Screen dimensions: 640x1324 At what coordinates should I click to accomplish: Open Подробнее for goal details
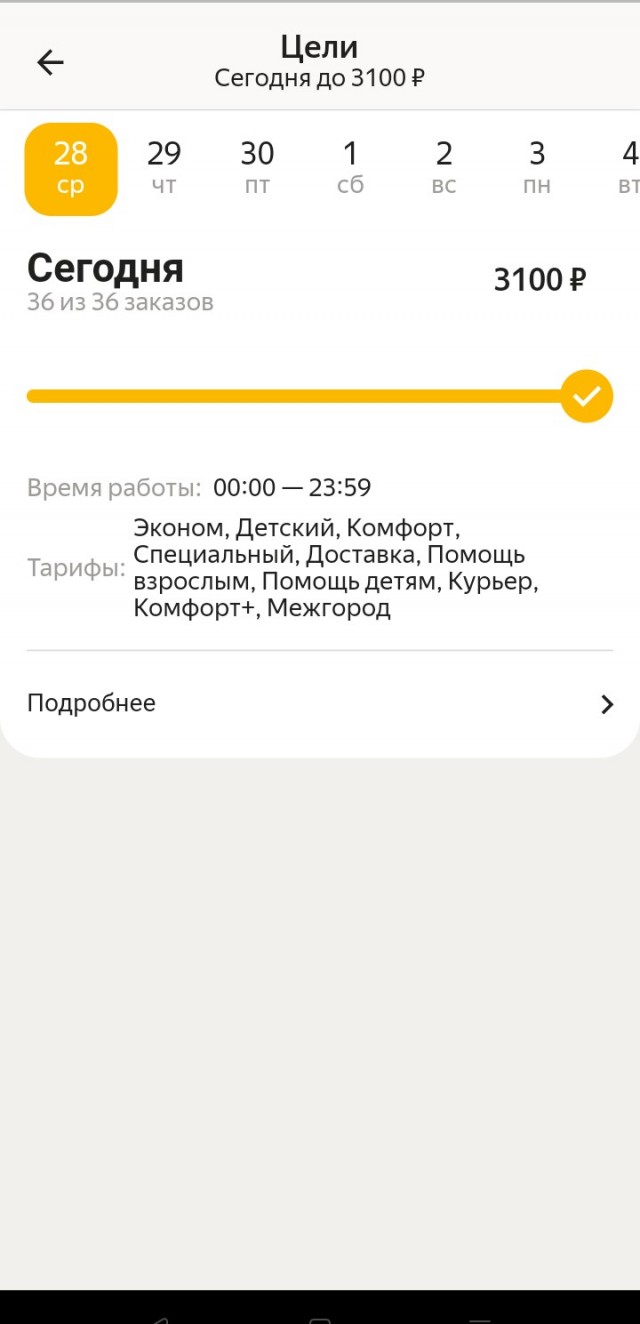click(x=320, y=703)
